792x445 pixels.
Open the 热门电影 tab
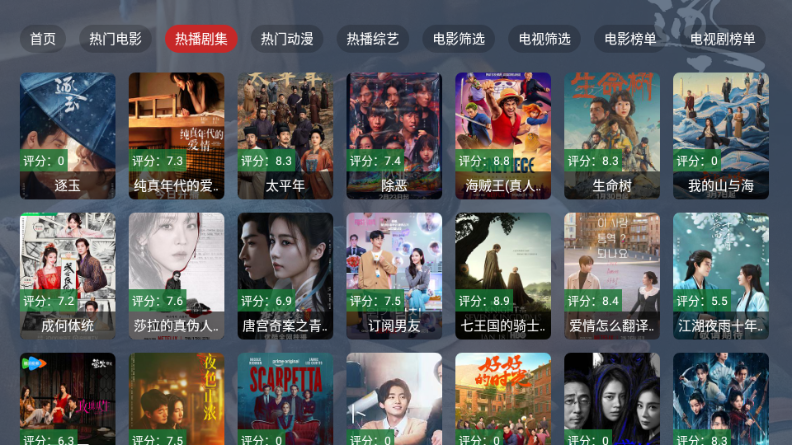click(115, 39)
